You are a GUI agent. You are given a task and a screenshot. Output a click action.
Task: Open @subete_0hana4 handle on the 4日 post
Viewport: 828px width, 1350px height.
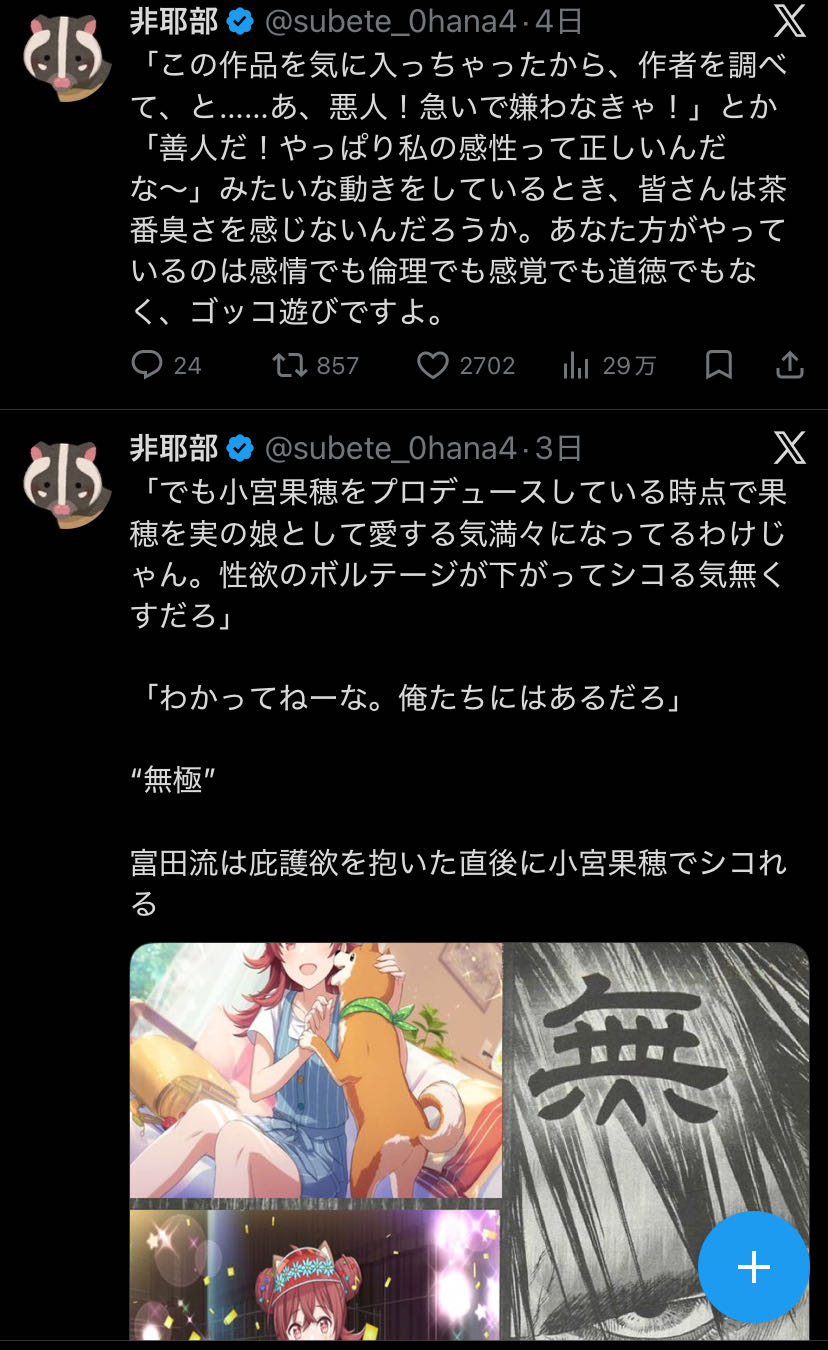pyautogui.click(x=390, y=20)
